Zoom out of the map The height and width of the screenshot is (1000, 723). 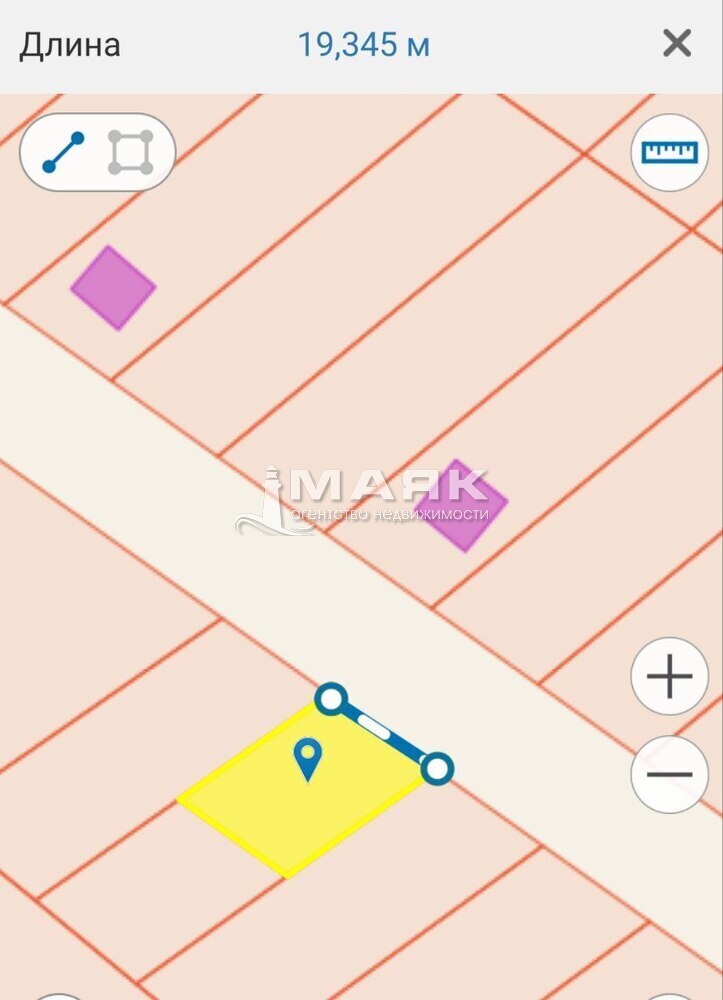[x=669, y=775]
